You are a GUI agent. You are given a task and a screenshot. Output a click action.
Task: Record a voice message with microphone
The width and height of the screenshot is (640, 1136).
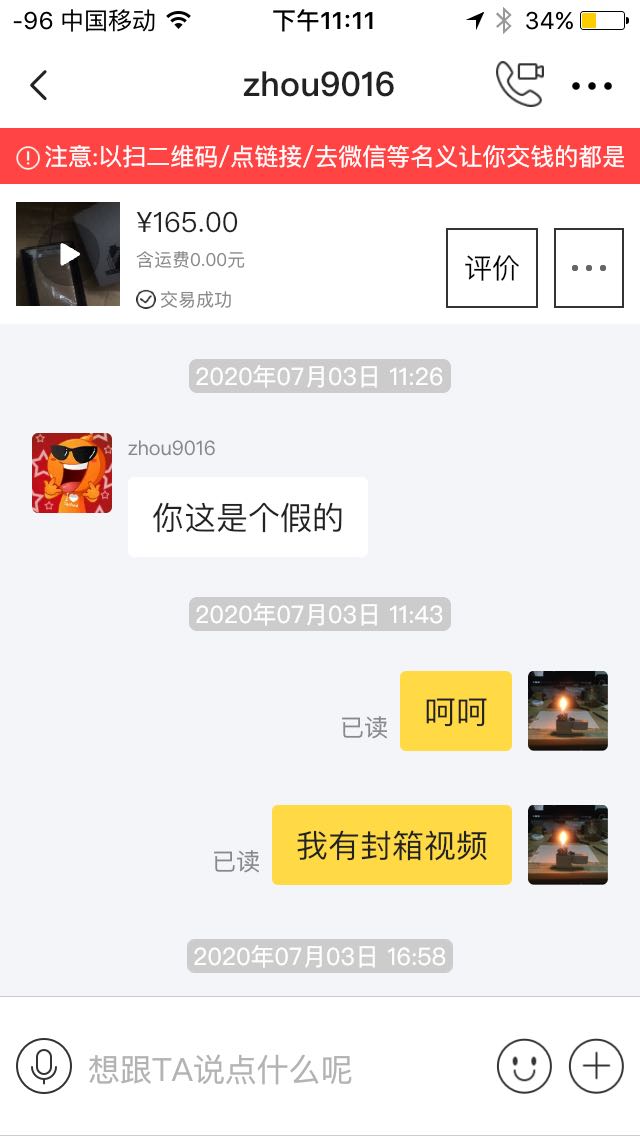[44, 1066]
